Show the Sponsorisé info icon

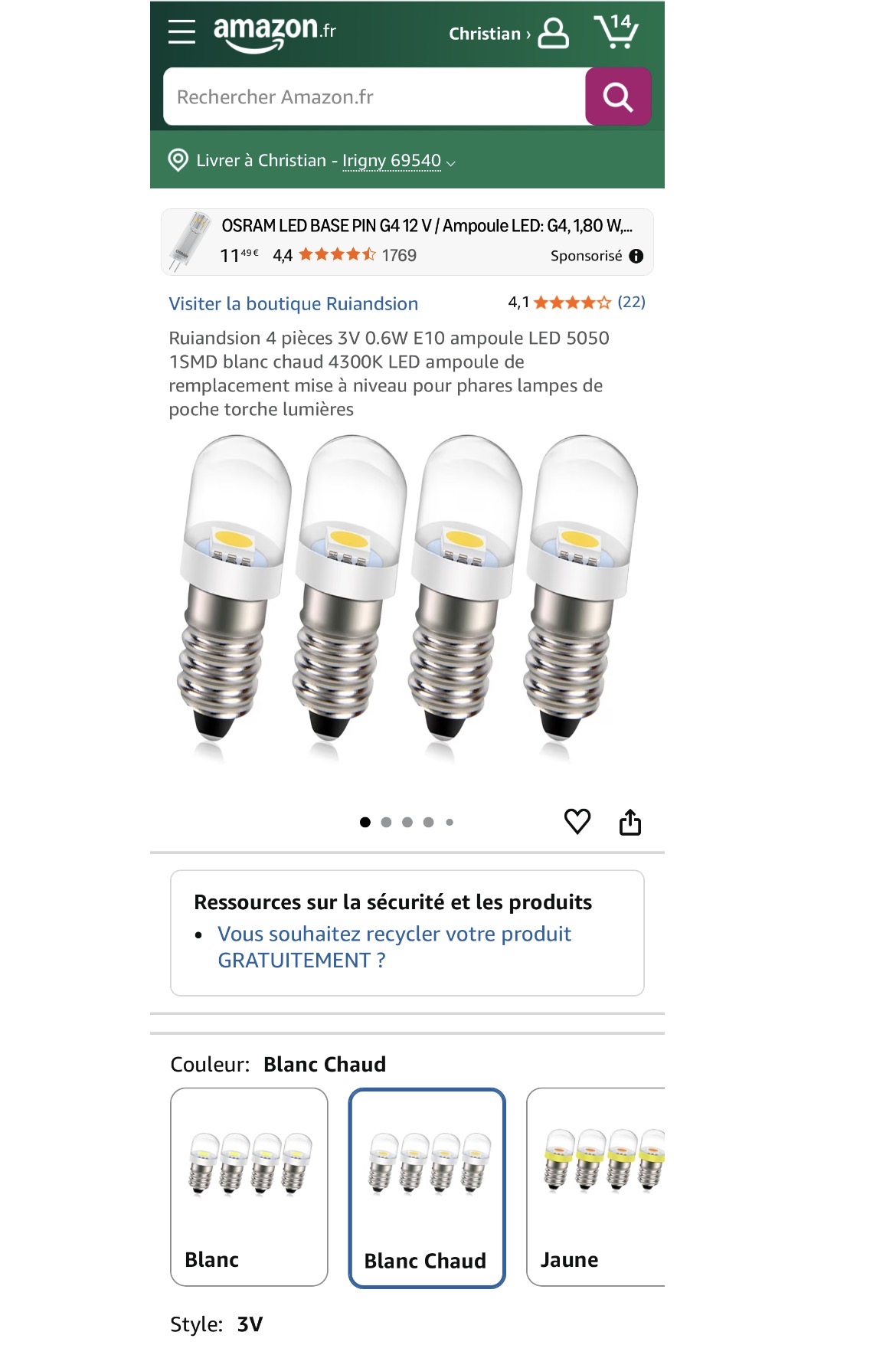click(636, 257)
